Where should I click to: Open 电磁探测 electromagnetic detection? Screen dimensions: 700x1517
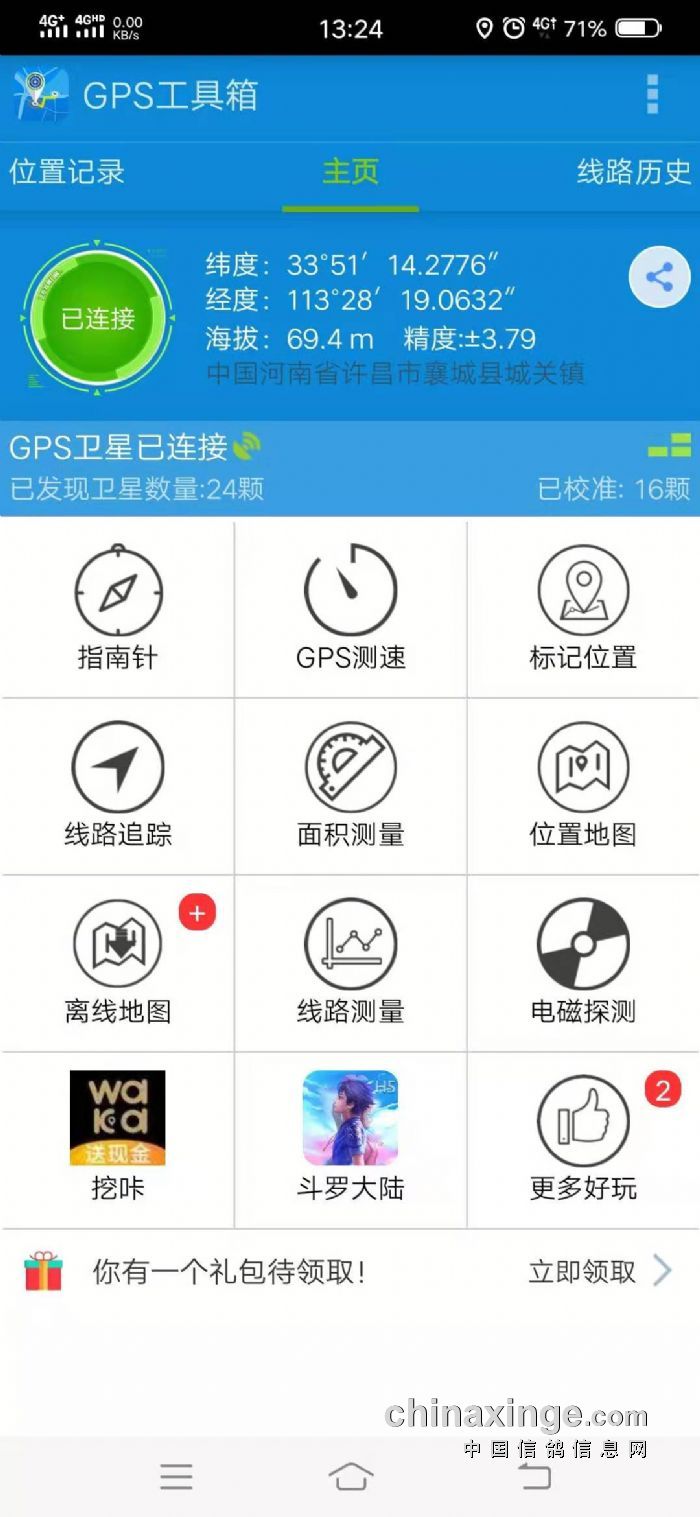pos(583,962)
